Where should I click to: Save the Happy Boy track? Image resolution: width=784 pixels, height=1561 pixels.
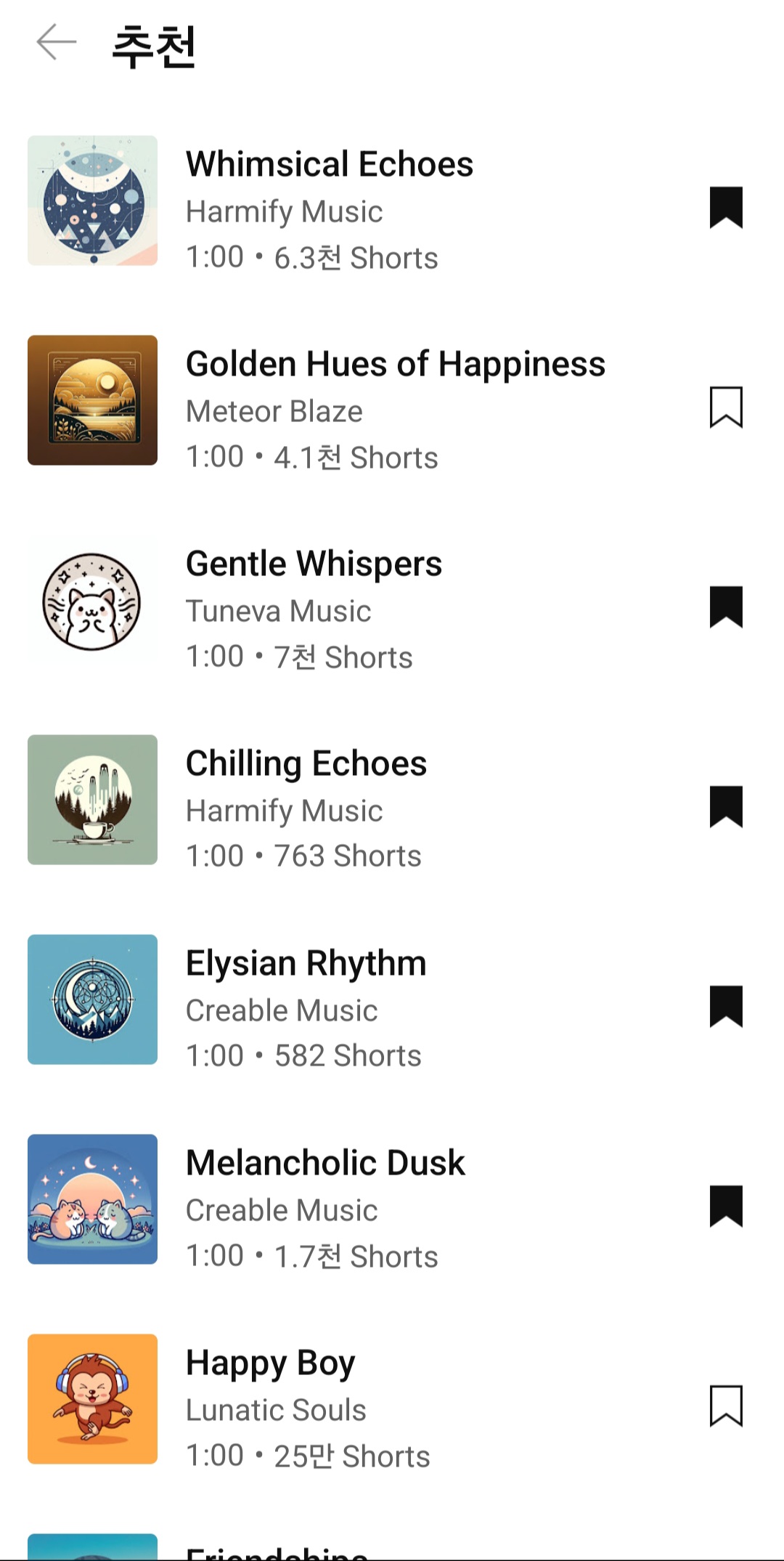(725, 1406)
